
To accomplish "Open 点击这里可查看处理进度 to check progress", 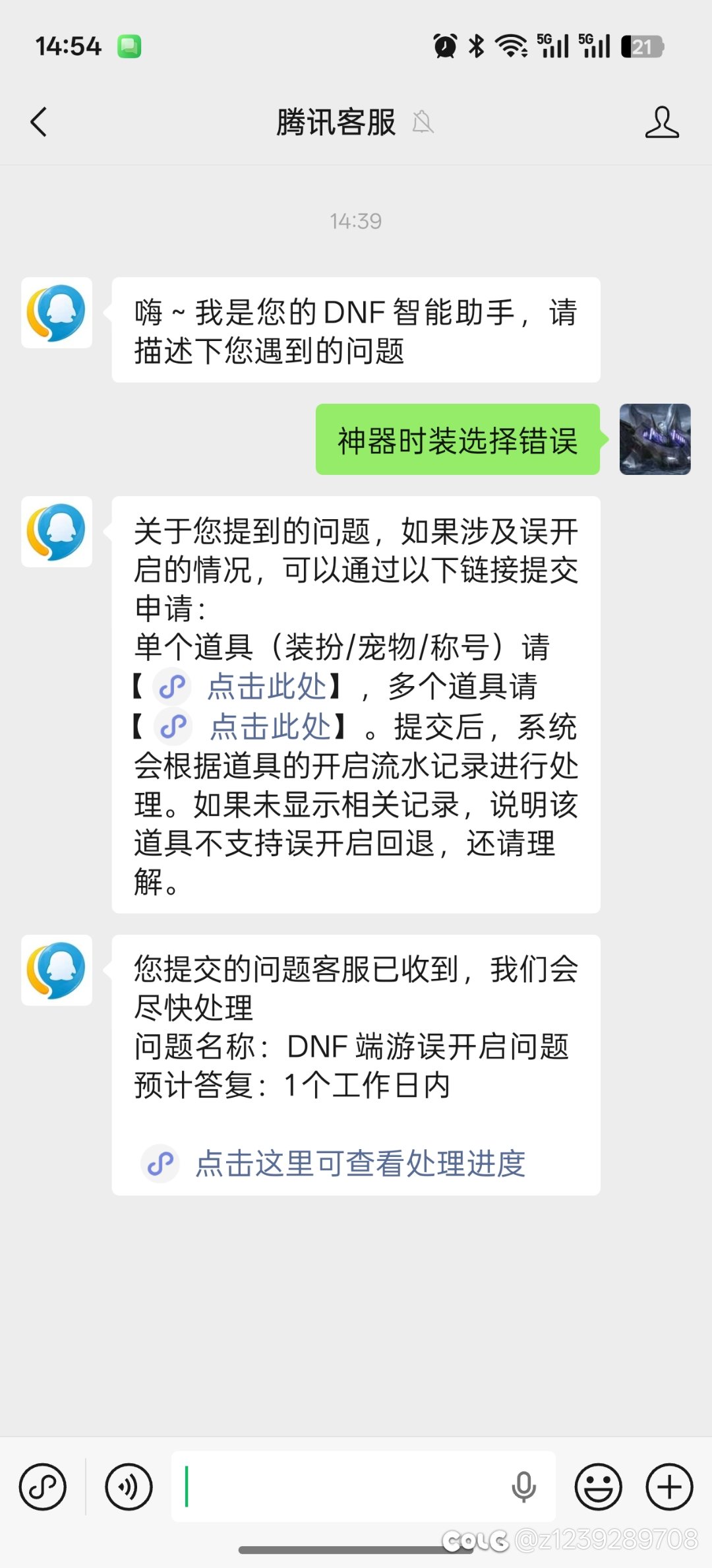I will pos(360,1162).
